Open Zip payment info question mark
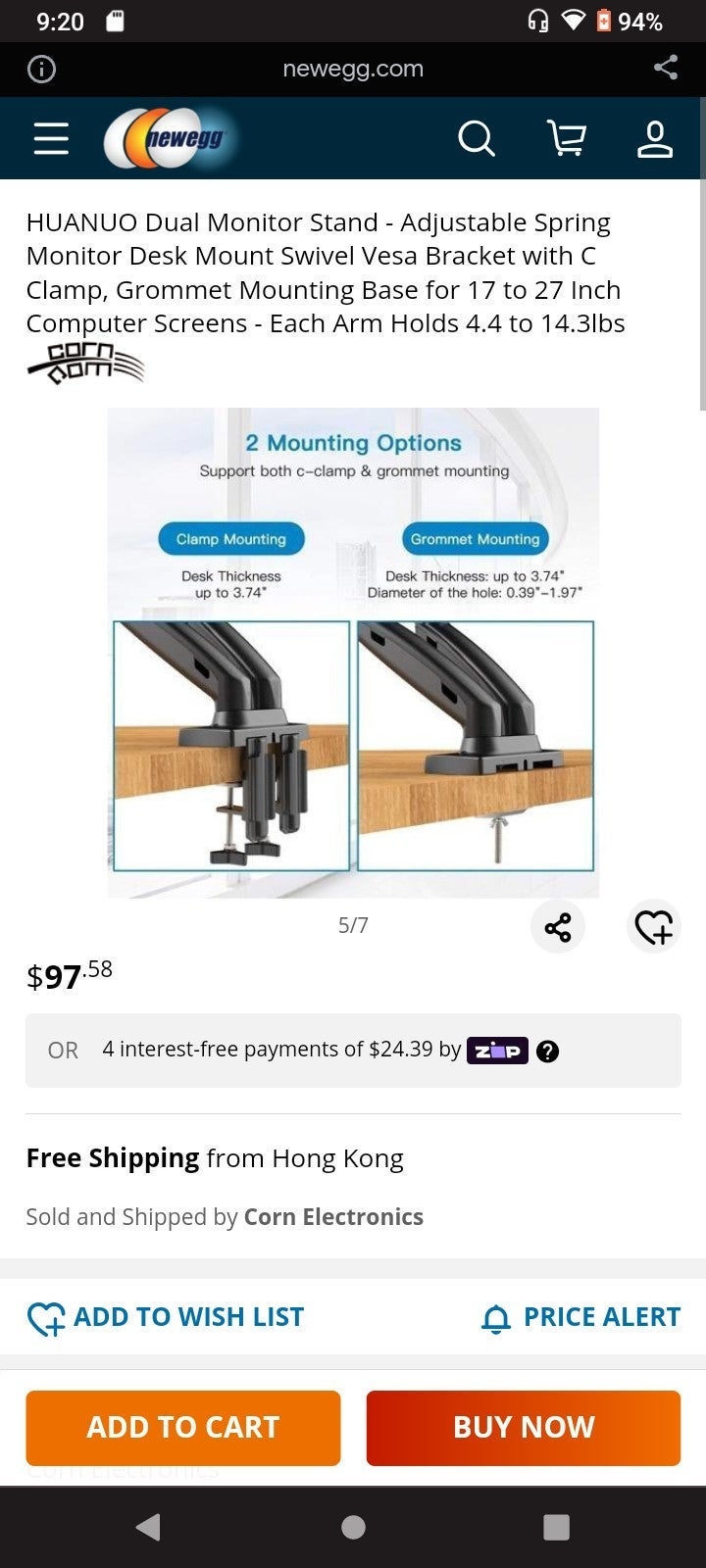The height and width of the screenshot is (1568, 706). [x=548, y=1052]
